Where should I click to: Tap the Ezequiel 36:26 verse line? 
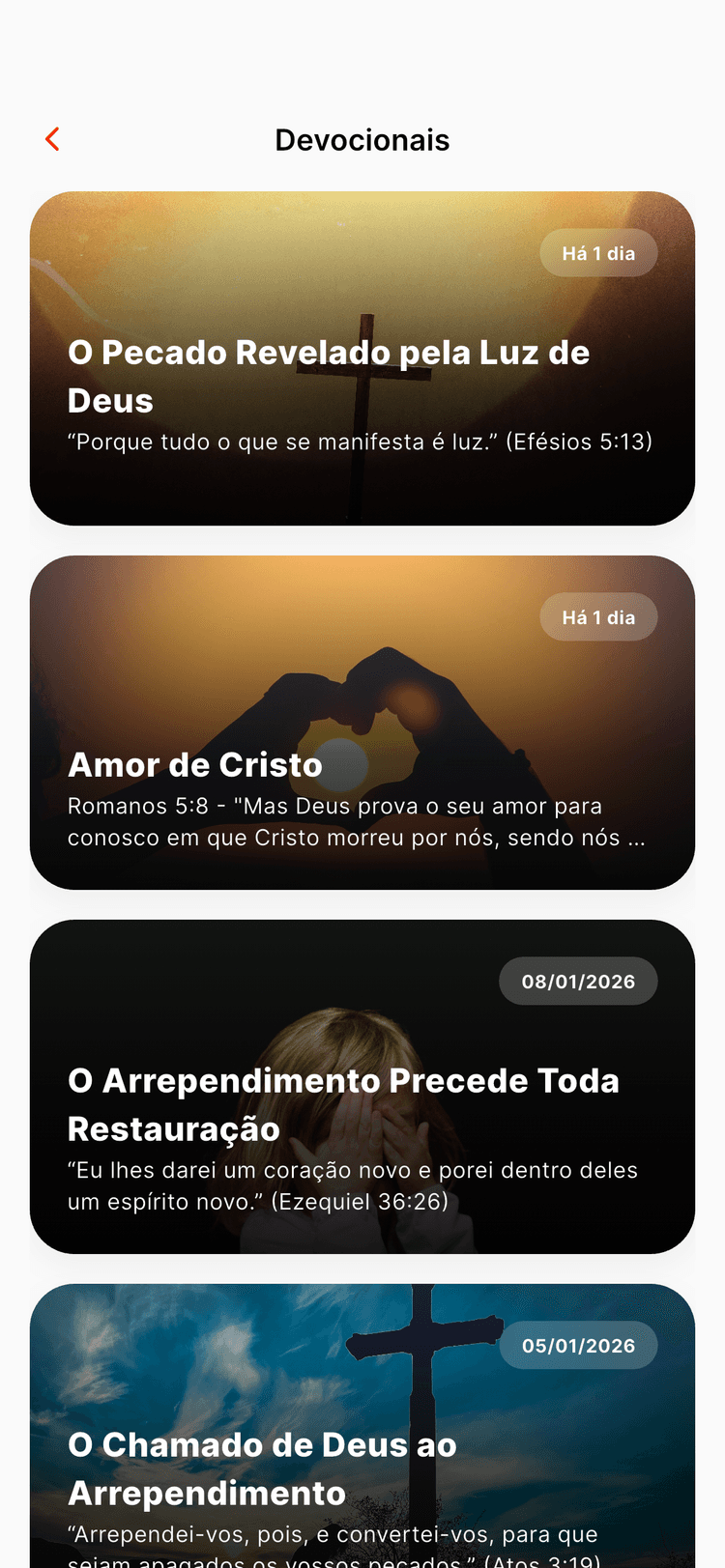click(x=353, y=1185)
